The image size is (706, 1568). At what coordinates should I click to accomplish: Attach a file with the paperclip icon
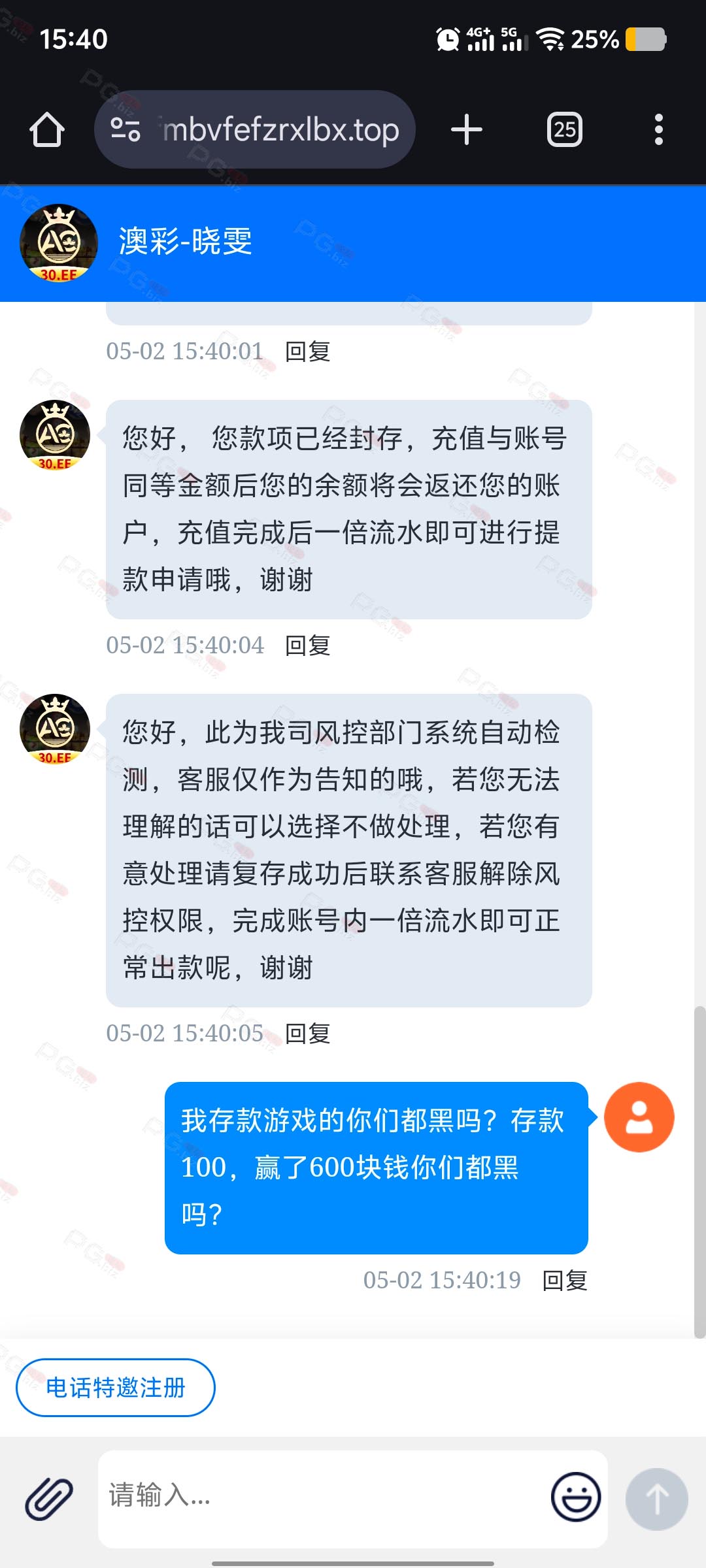pos(49,1499)
